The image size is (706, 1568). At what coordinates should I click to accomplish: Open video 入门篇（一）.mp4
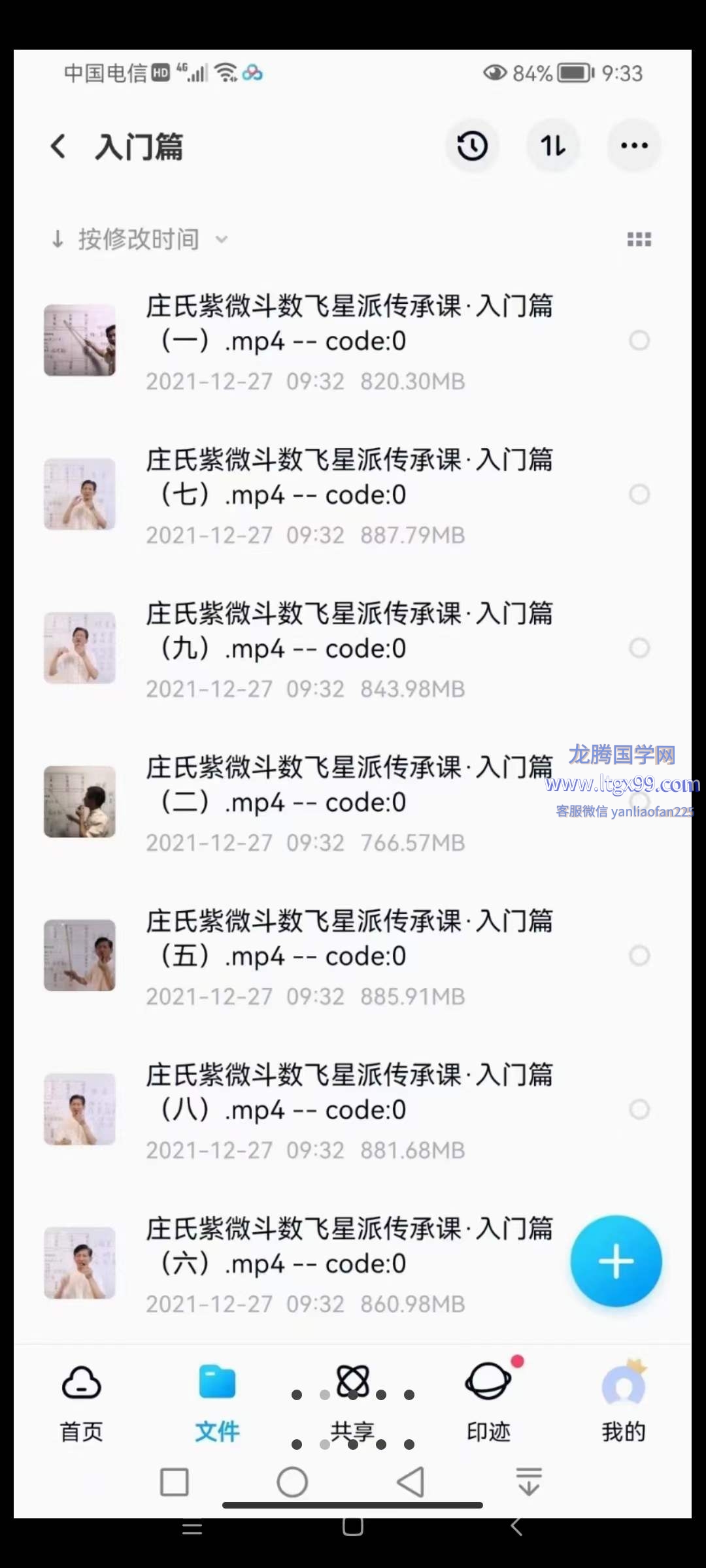coord(348,324)
